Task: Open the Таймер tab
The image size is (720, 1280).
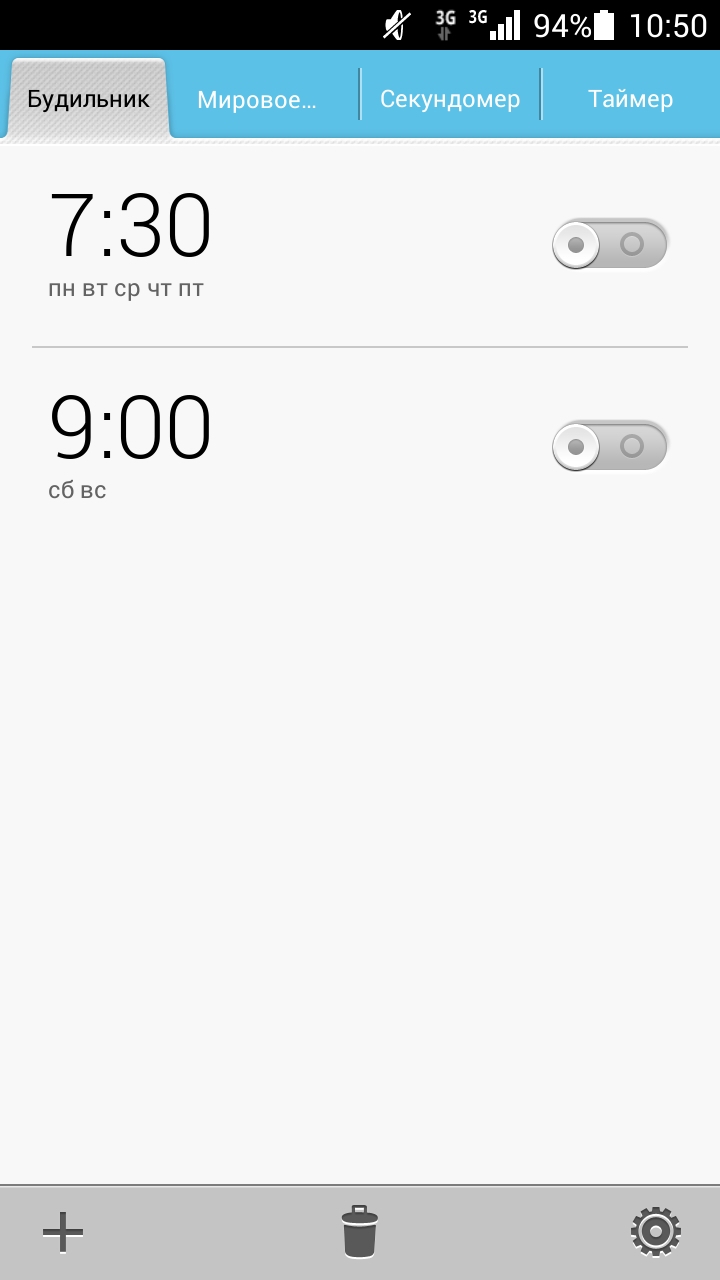Action: [630, 100]
